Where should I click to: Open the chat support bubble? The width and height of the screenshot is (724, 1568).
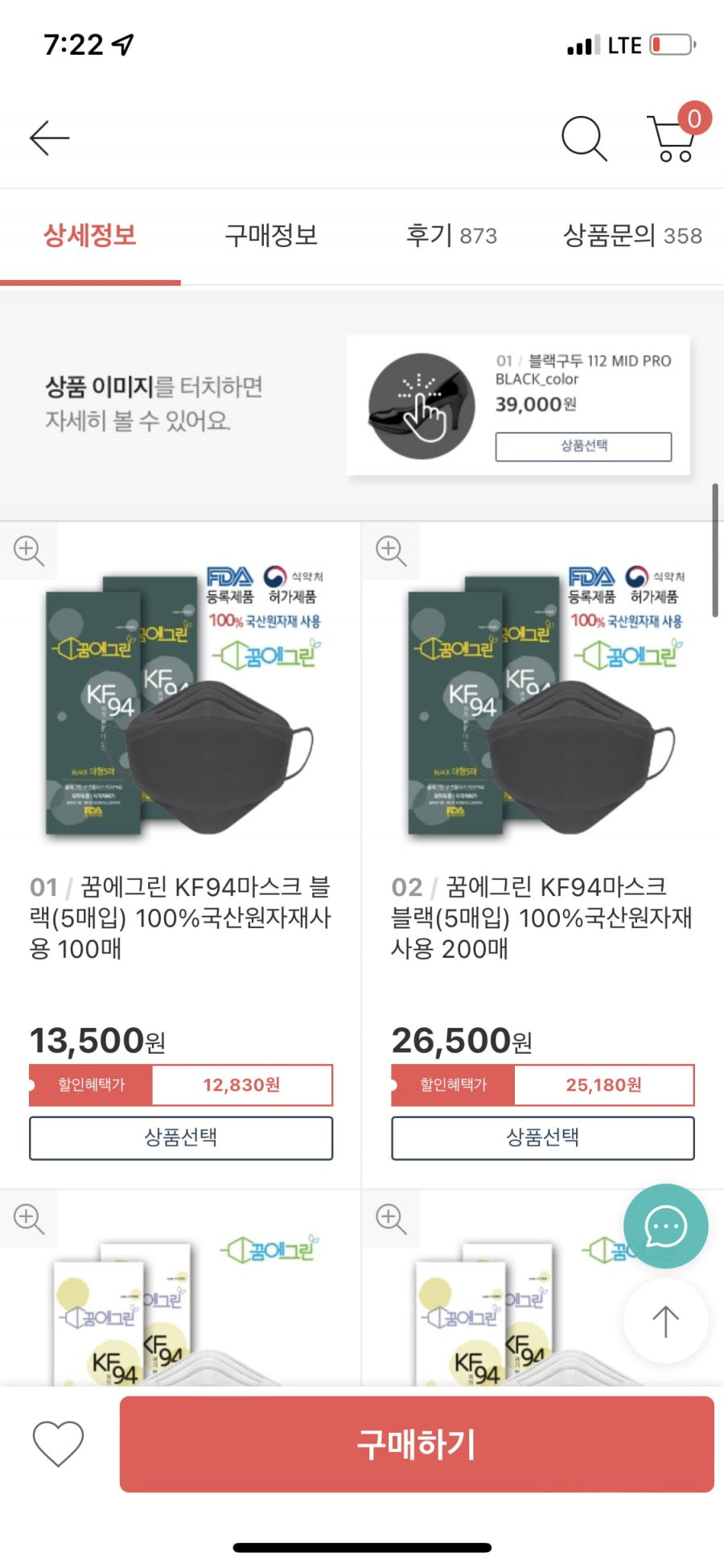tap(666, 1227)
